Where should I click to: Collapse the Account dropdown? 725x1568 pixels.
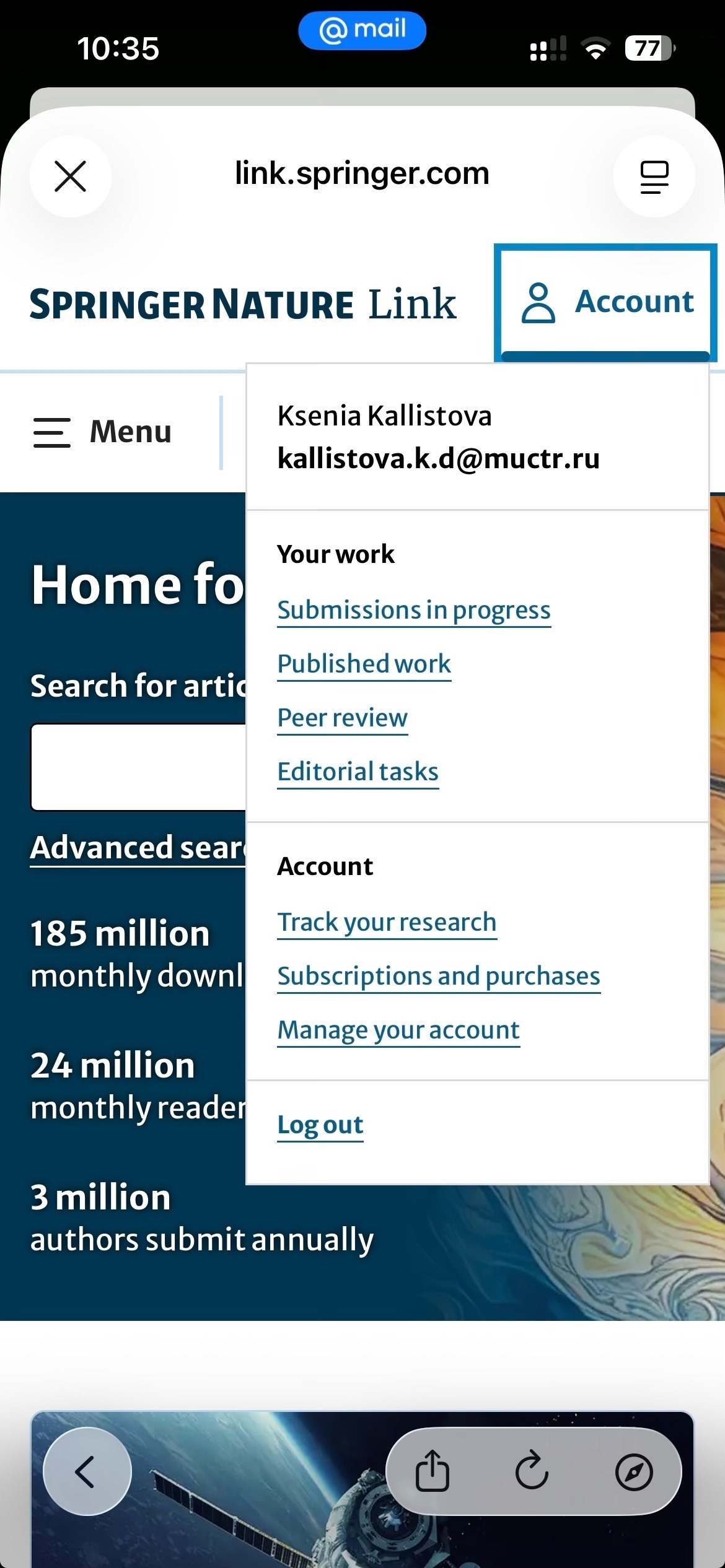coord(605,303)
